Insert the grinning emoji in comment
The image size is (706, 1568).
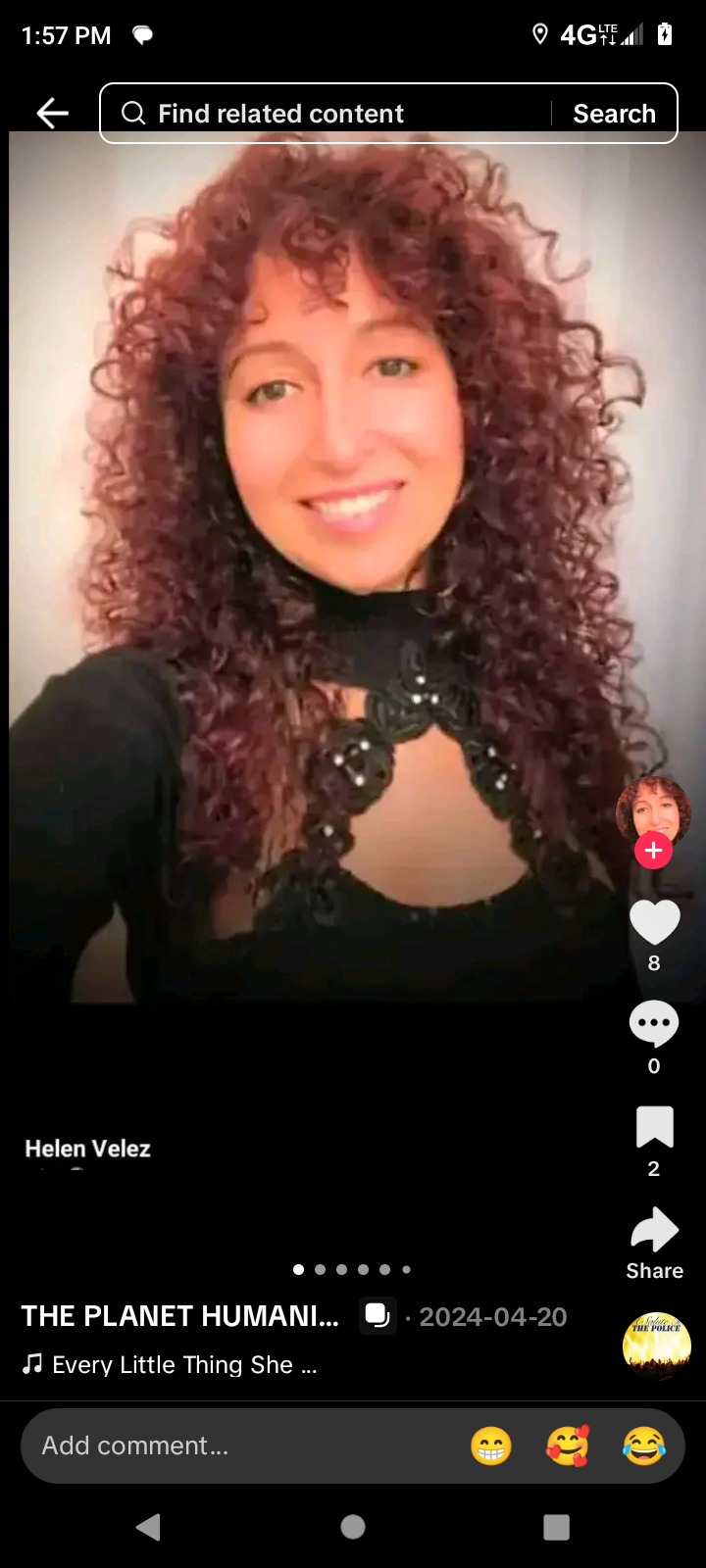pyautogui.click(x=491, y=1445)
